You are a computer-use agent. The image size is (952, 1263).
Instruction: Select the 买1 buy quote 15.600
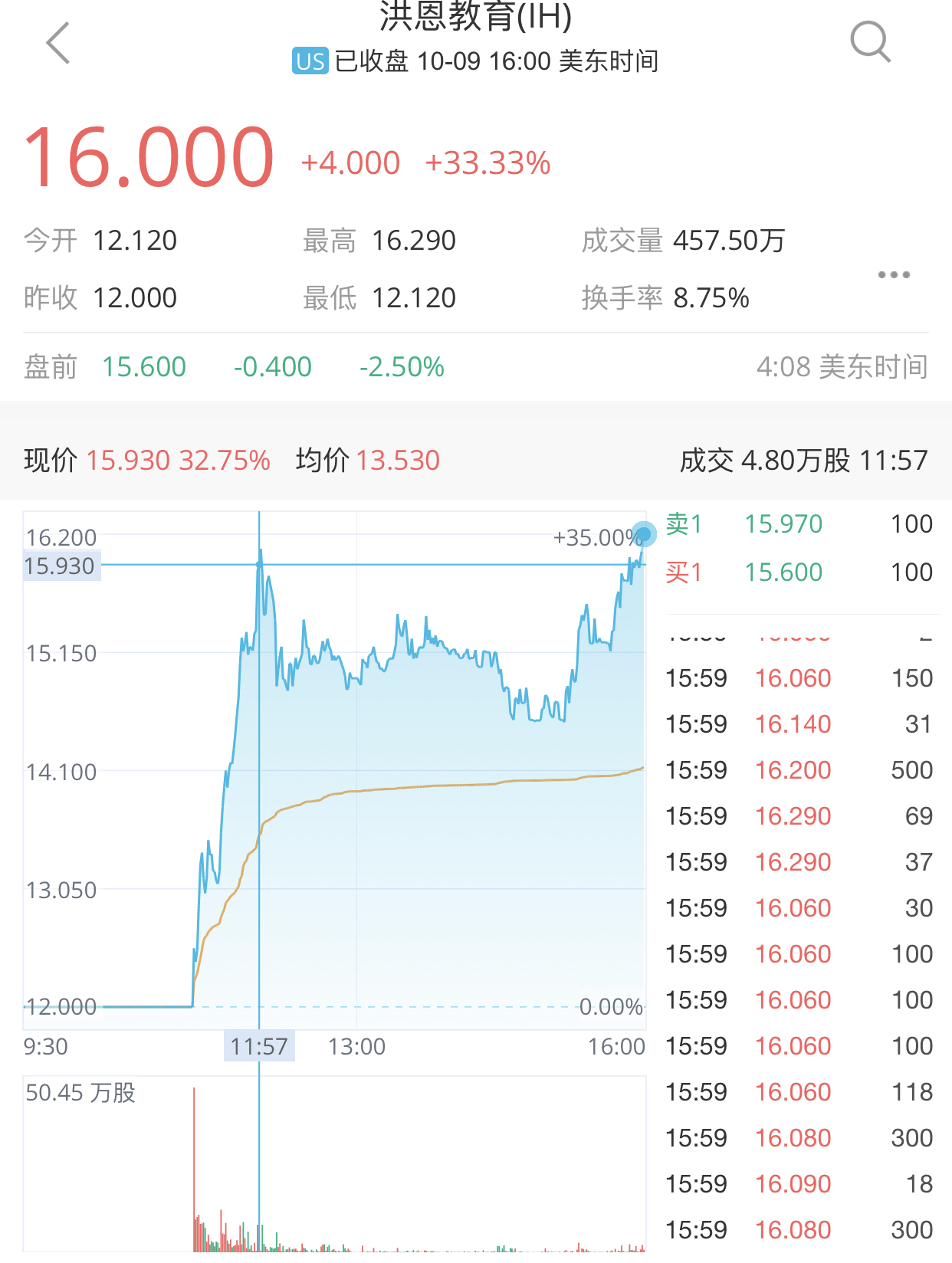[x=783, y=572]
